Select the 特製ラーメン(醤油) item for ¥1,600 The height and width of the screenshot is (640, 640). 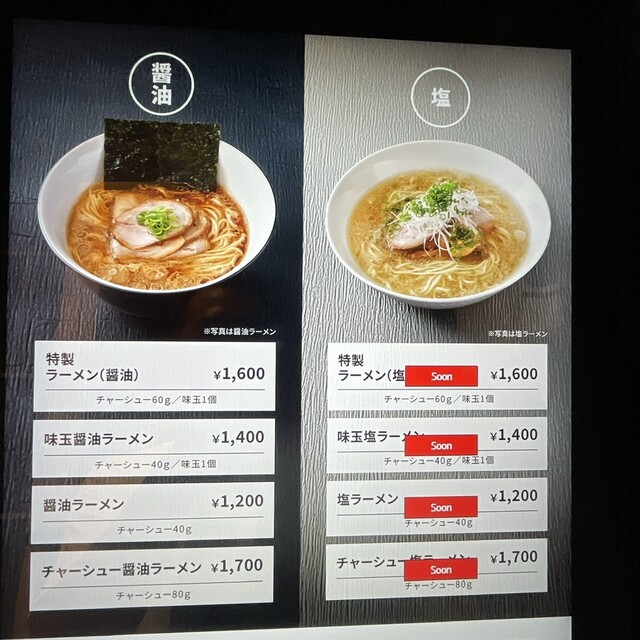tap(153, 376)
